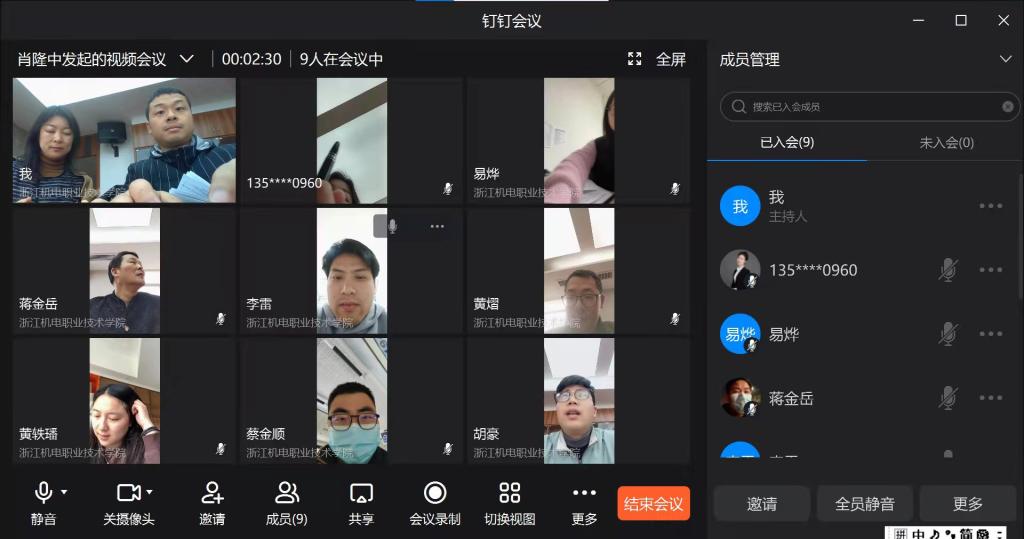Mute microphone with the 静音 button
1024x539 pixels.
coord(43,502)
